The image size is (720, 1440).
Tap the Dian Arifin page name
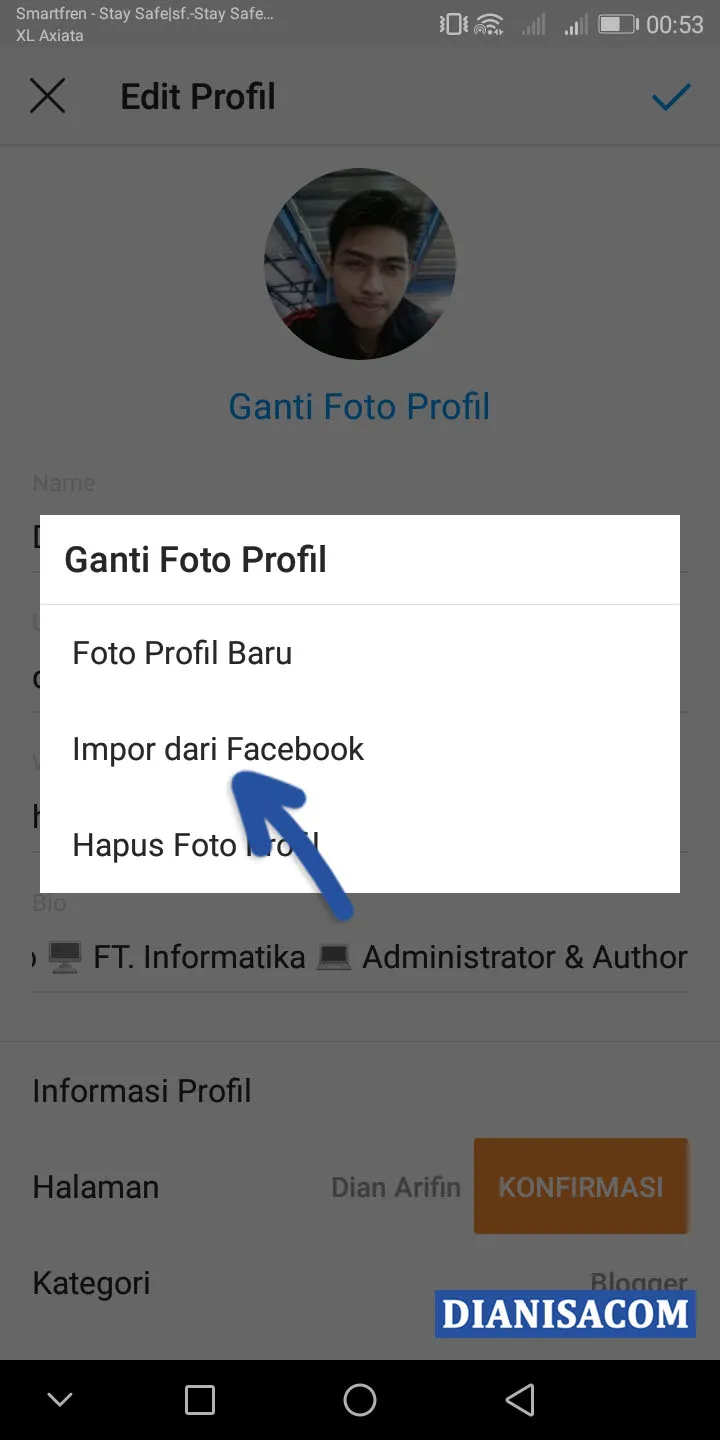click(x=396, y=1186)
